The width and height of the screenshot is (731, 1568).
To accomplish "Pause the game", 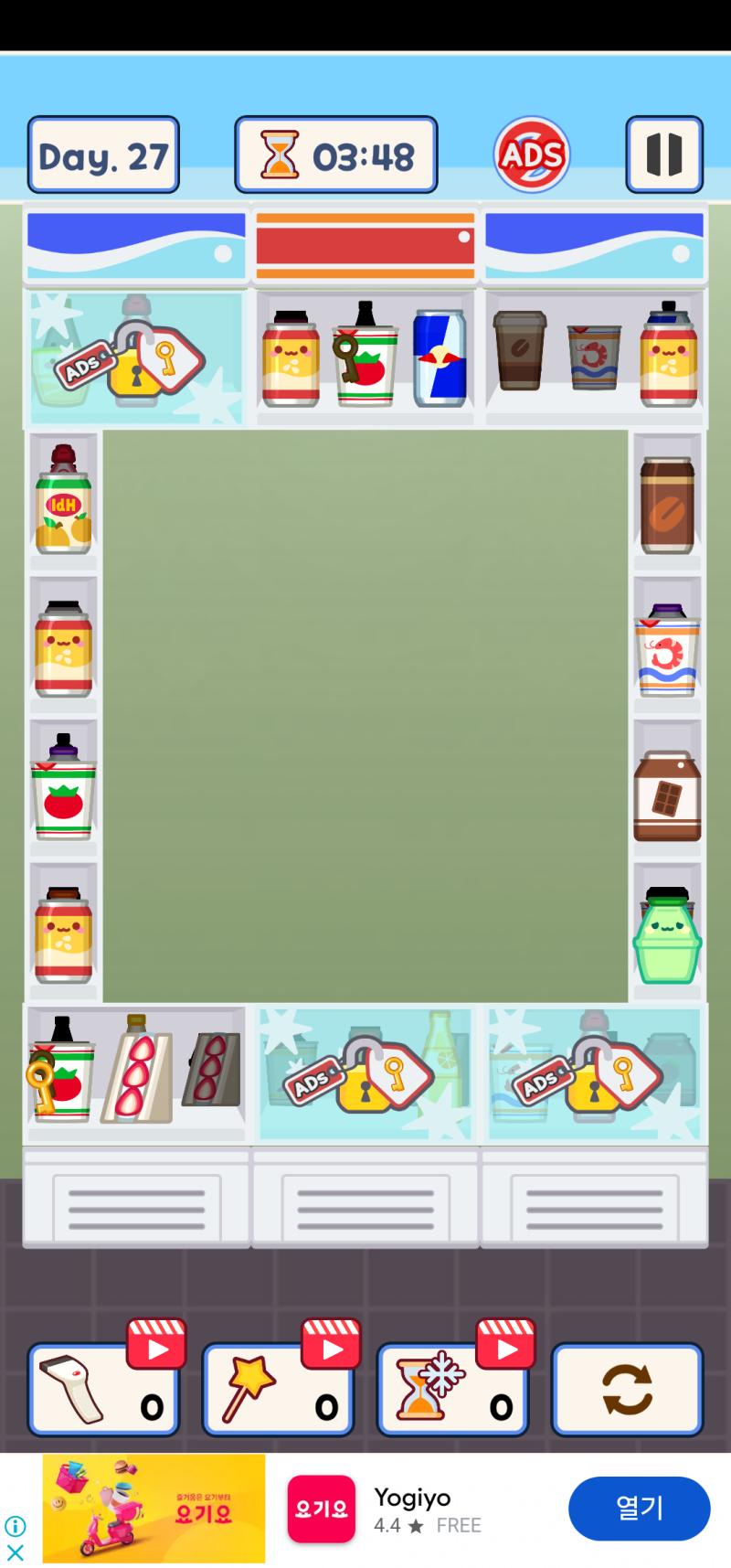I will pos(664,155).
